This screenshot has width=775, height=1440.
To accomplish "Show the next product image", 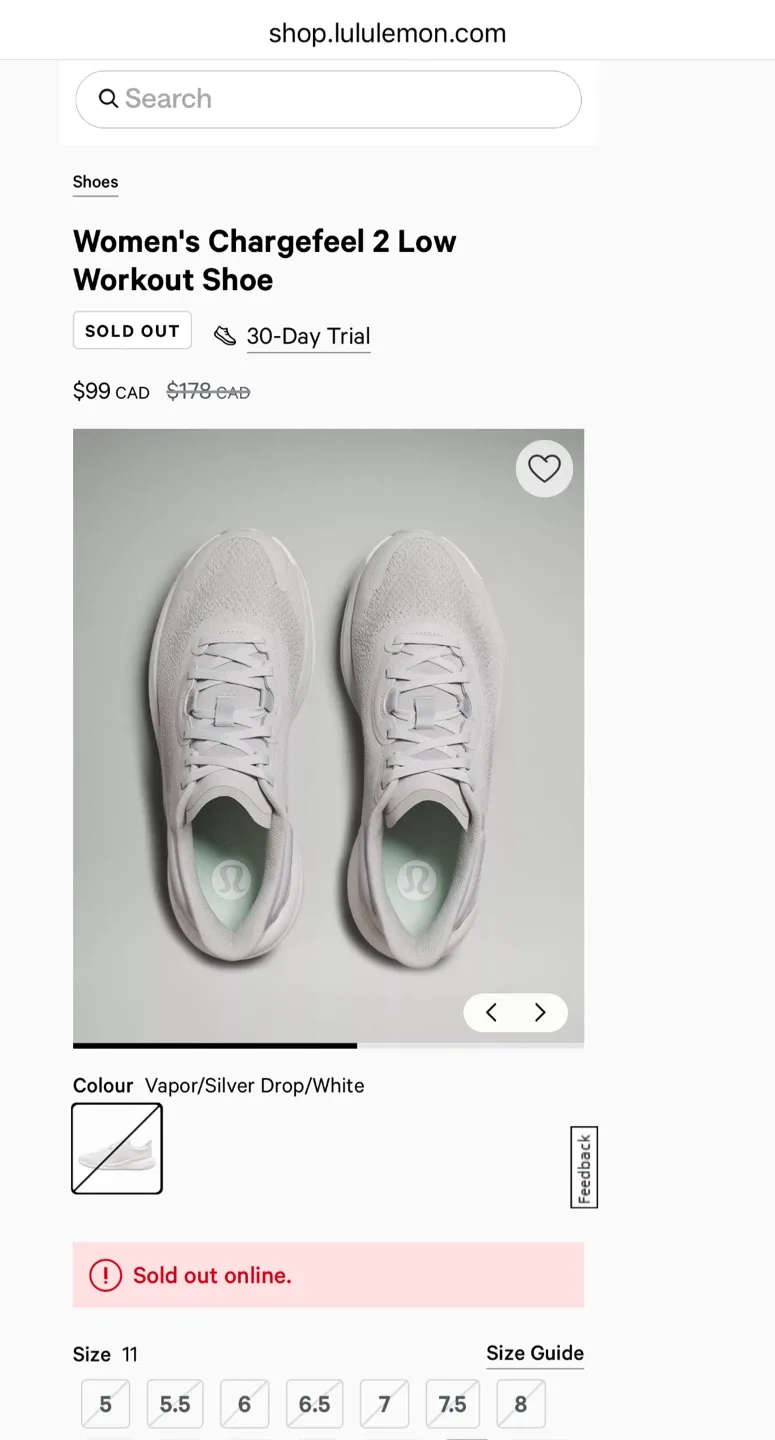I will pyautogui.click(x=540, y=1012).
